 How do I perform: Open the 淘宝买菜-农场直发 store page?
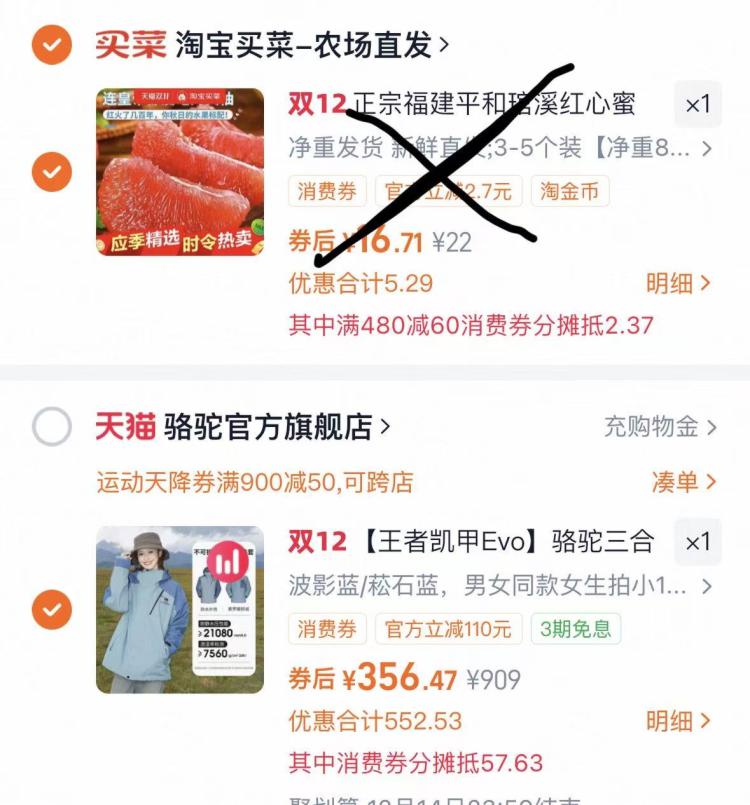tap(310, 45)
